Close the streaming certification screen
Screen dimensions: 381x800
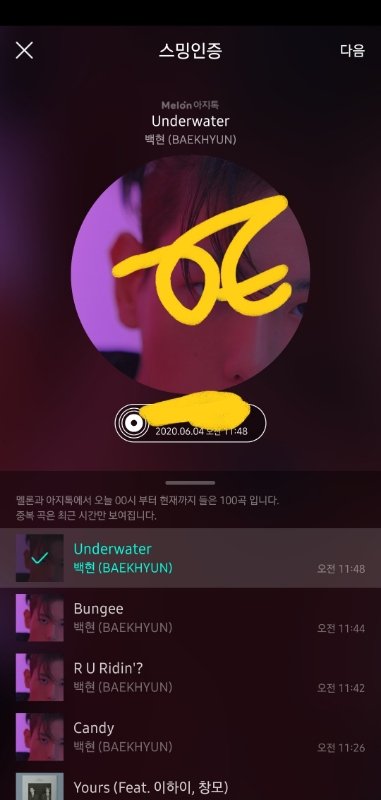pos(24,50)
